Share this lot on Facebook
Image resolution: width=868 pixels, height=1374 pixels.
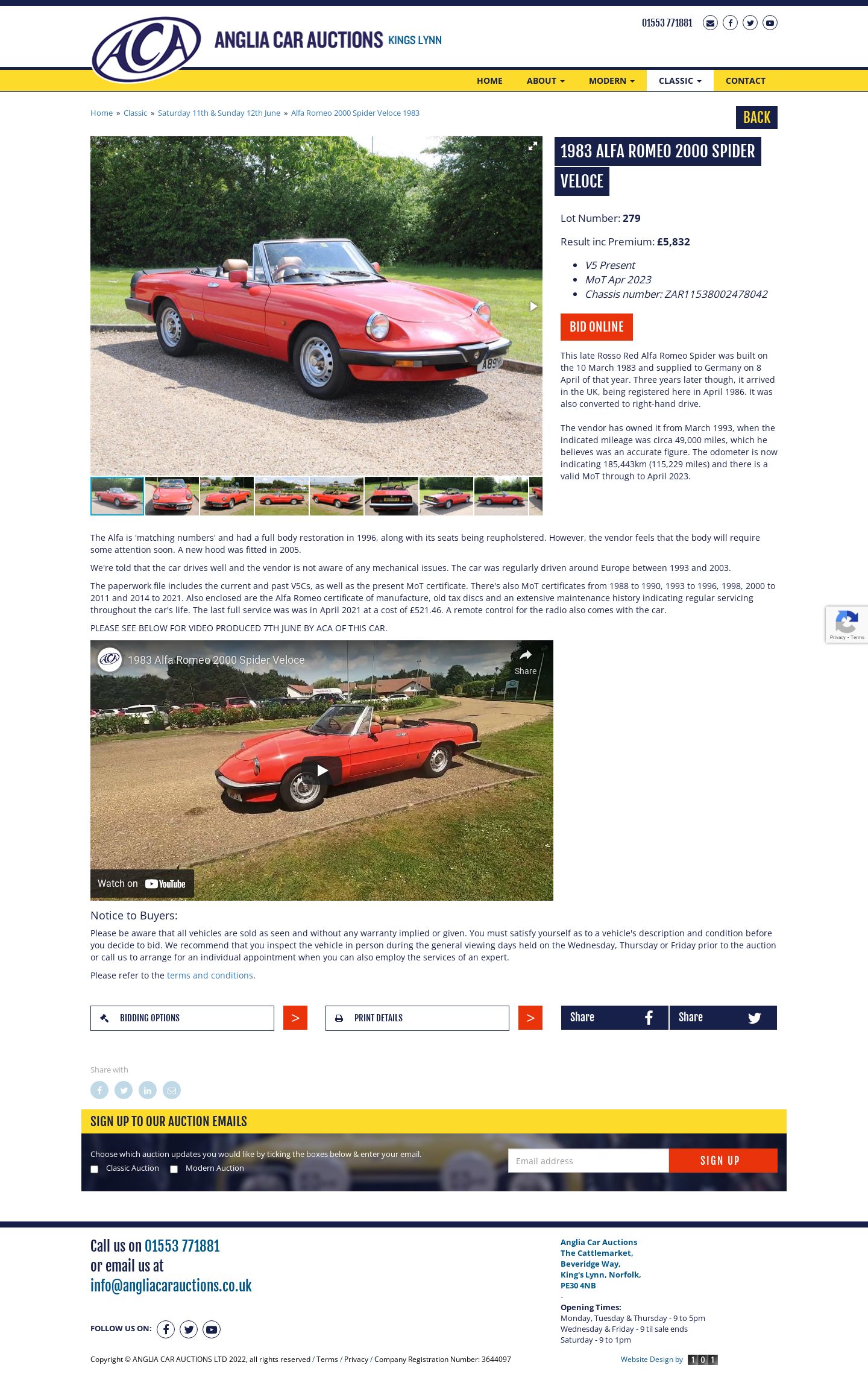point(614,1018)
